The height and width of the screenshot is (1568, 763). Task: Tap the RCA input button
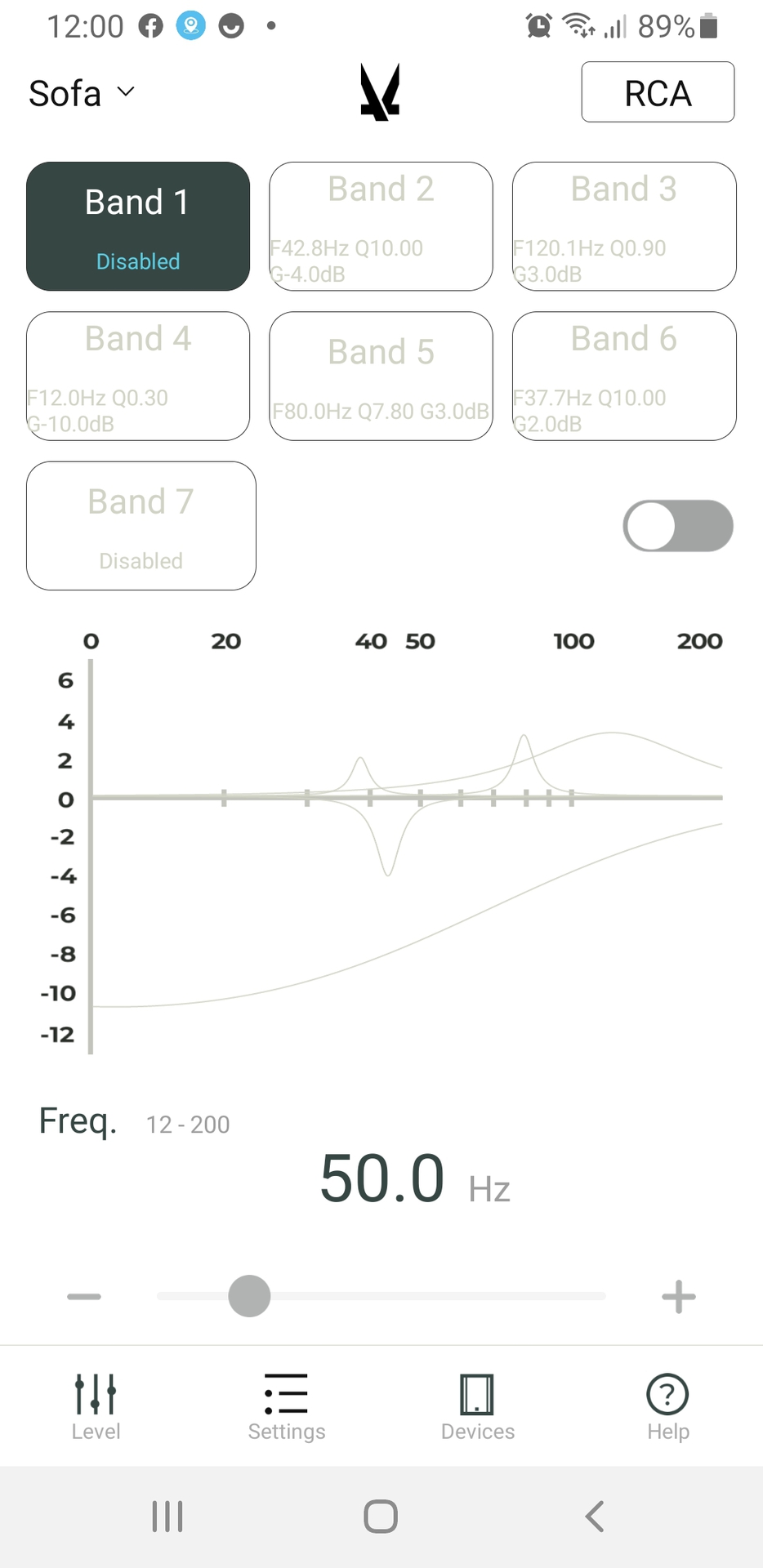658,92
